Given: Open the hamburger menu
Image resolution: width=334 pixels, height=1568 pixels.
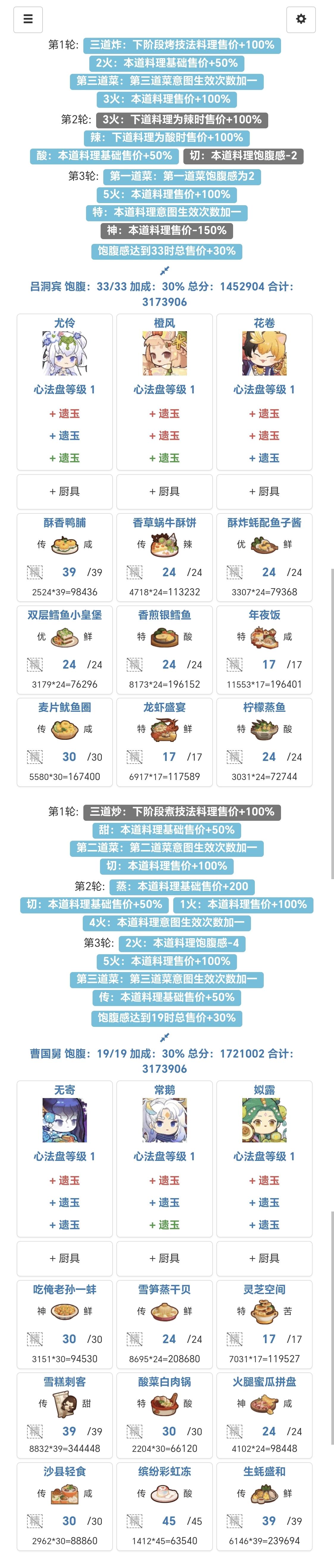Looking at the screenshot, I should [28, 19].
